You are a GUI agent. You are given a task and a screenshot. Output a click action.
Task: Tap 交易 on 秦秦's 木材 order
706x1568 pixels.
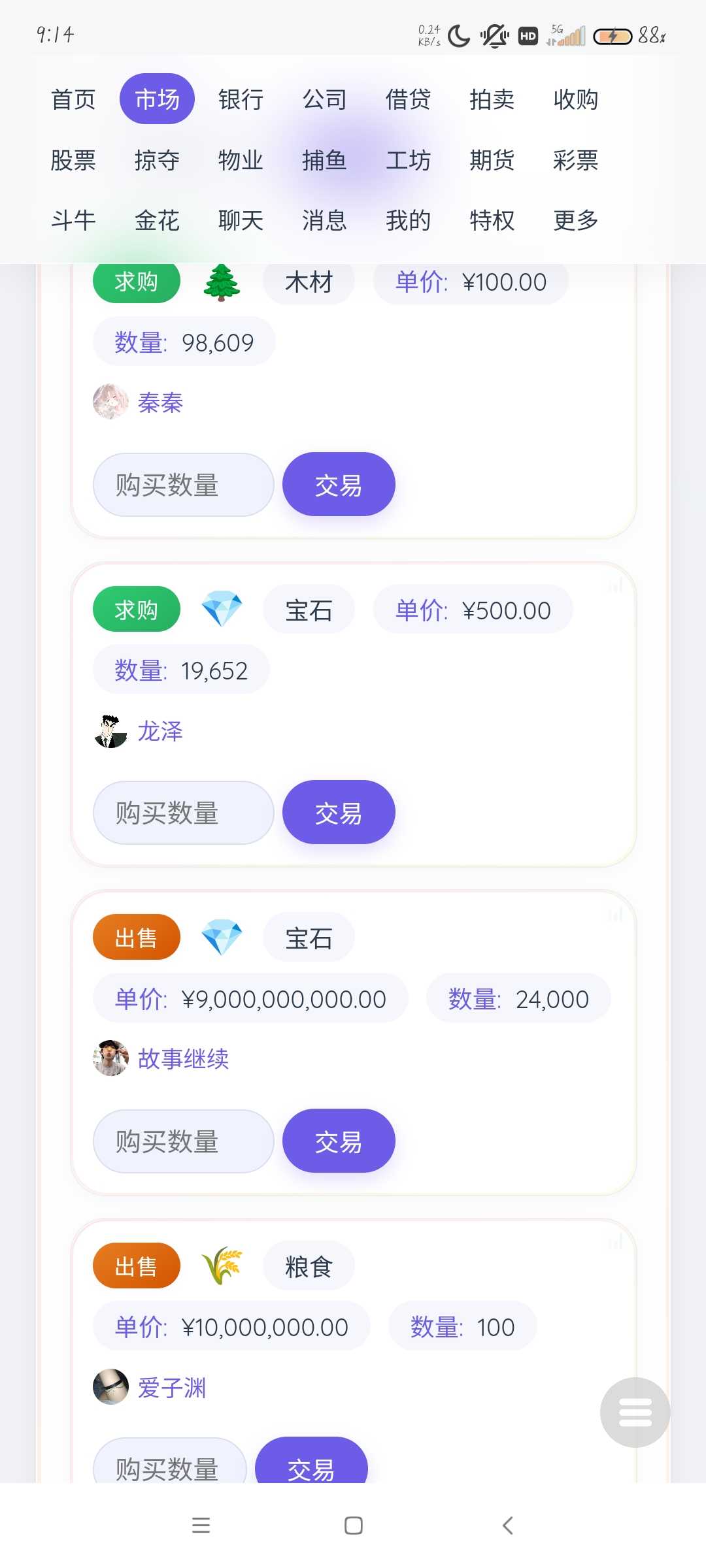point(338,485)
